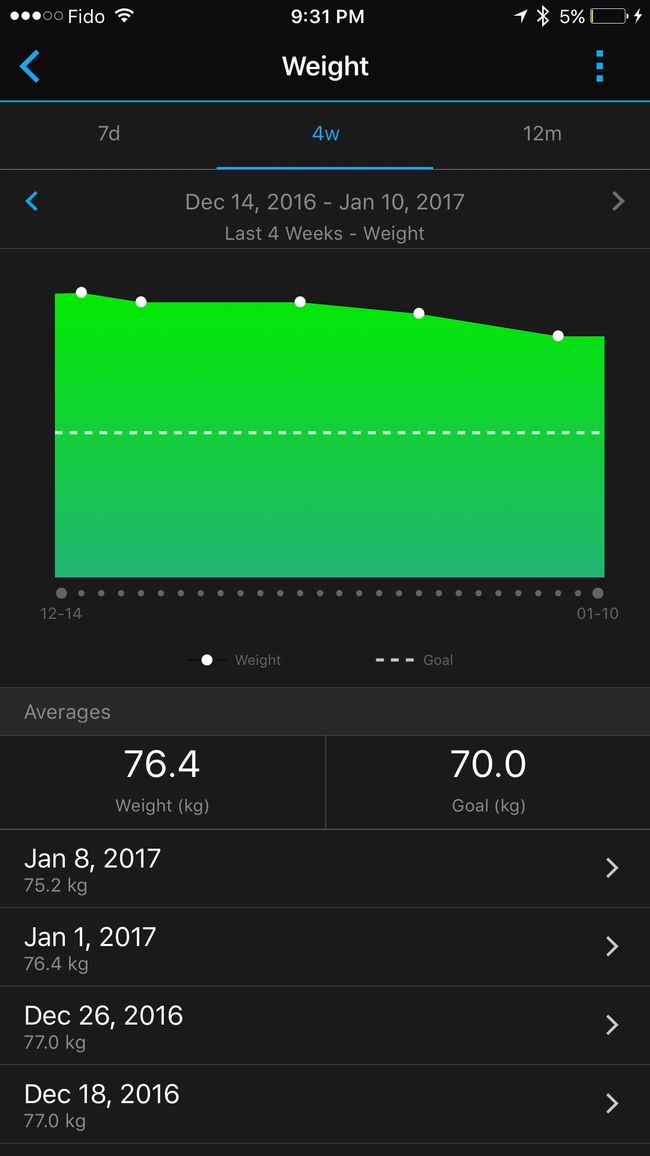Switch to the 12m tab
This screenshot has height=1156, width=650.
point(542,135)
